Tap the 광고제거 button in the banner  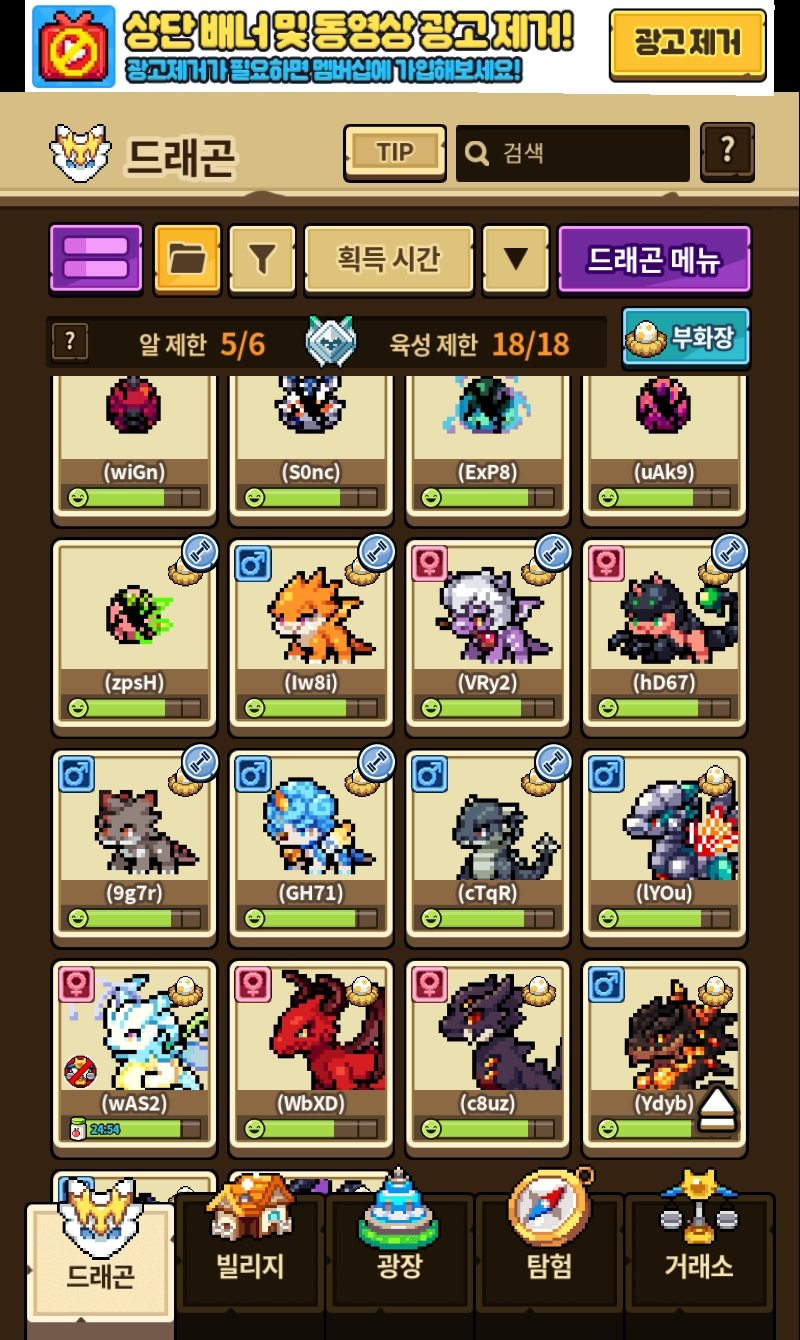coord(687,44)
